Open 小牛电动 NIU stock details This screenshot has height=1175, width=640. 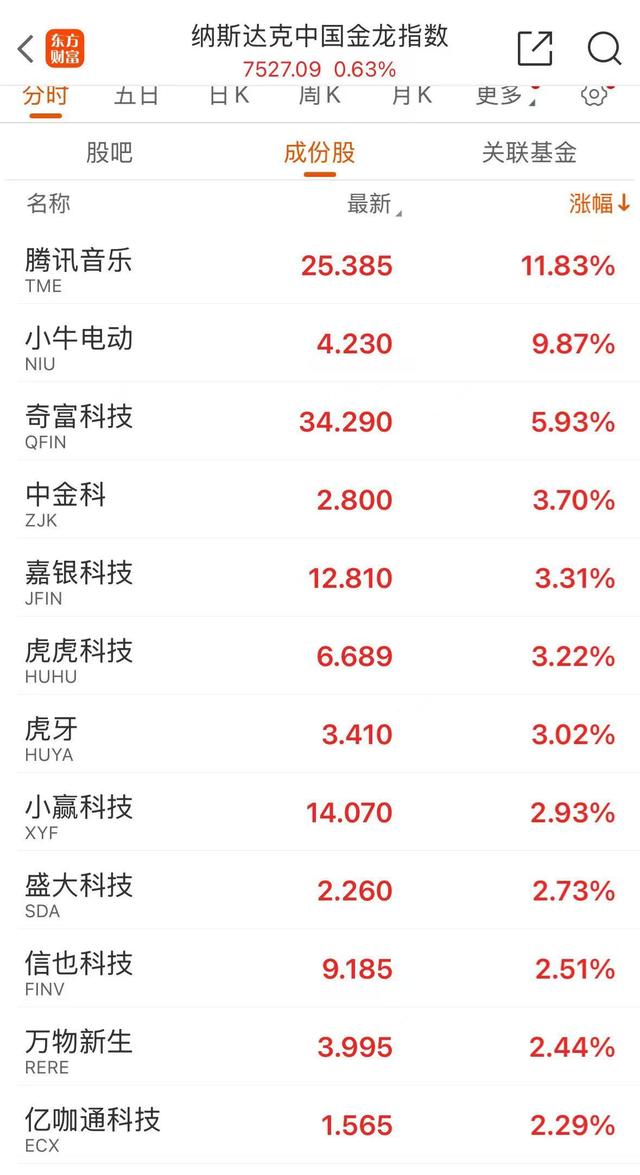pyautogui.click(x=320, y=343)
